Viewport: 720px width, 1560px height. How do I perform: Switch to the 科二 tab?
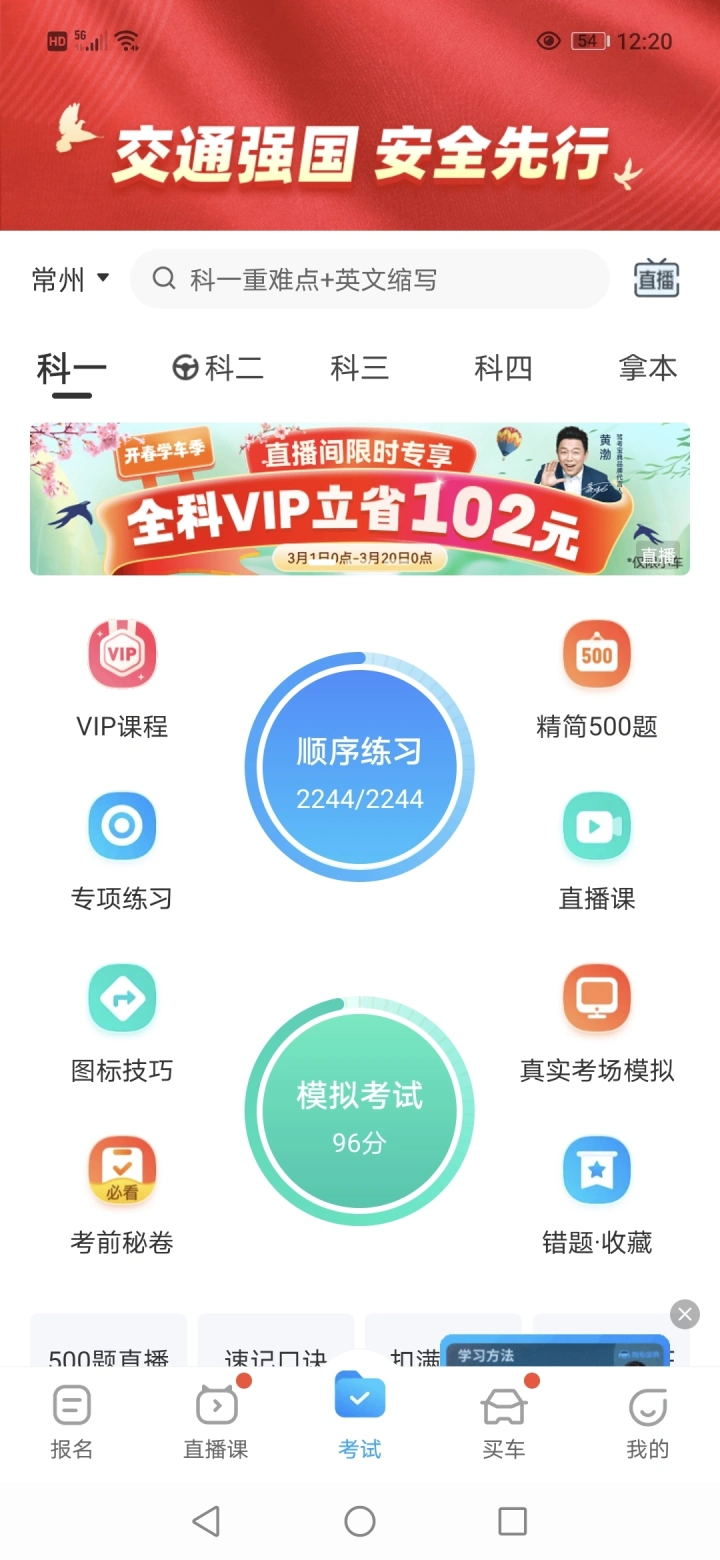tap(218, 368)
